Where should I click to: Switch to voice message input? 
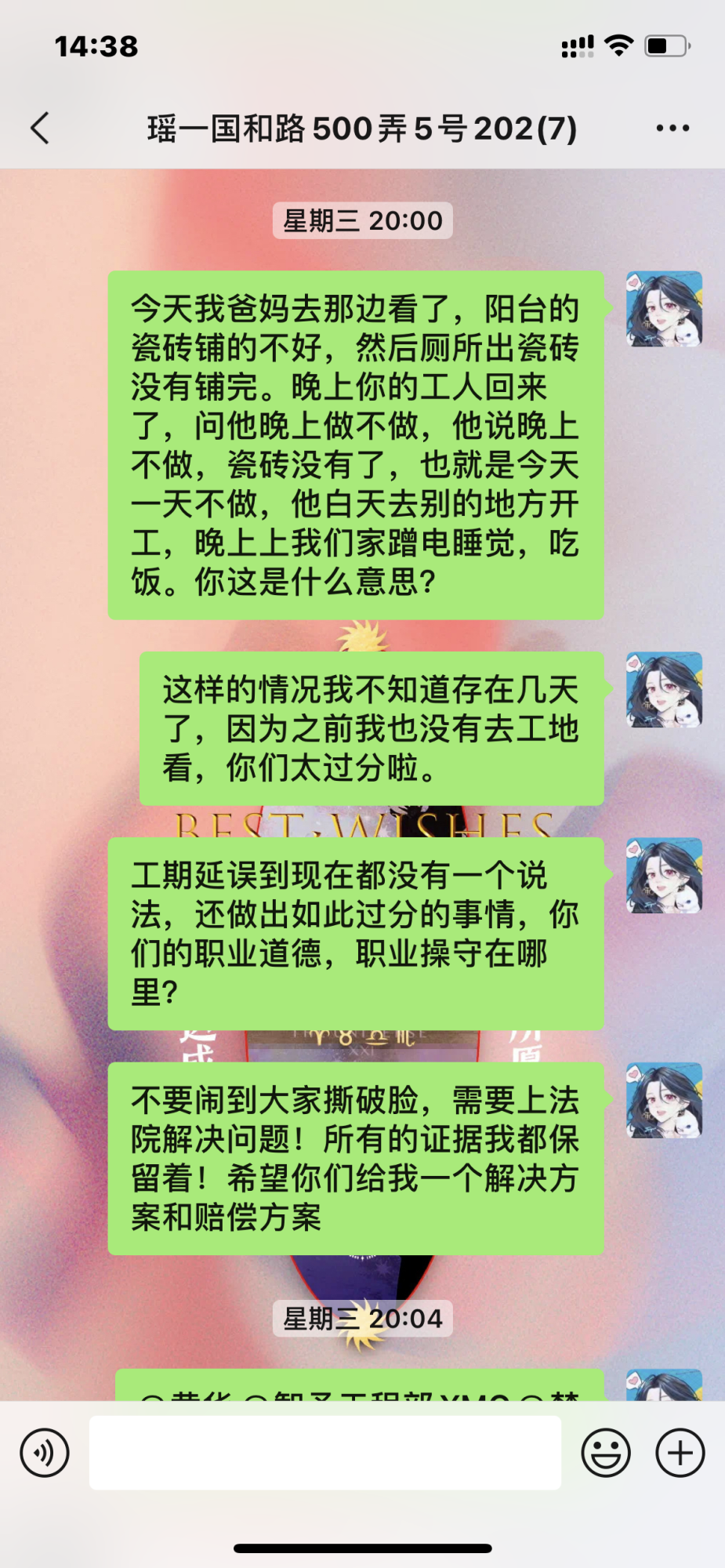45,1453
